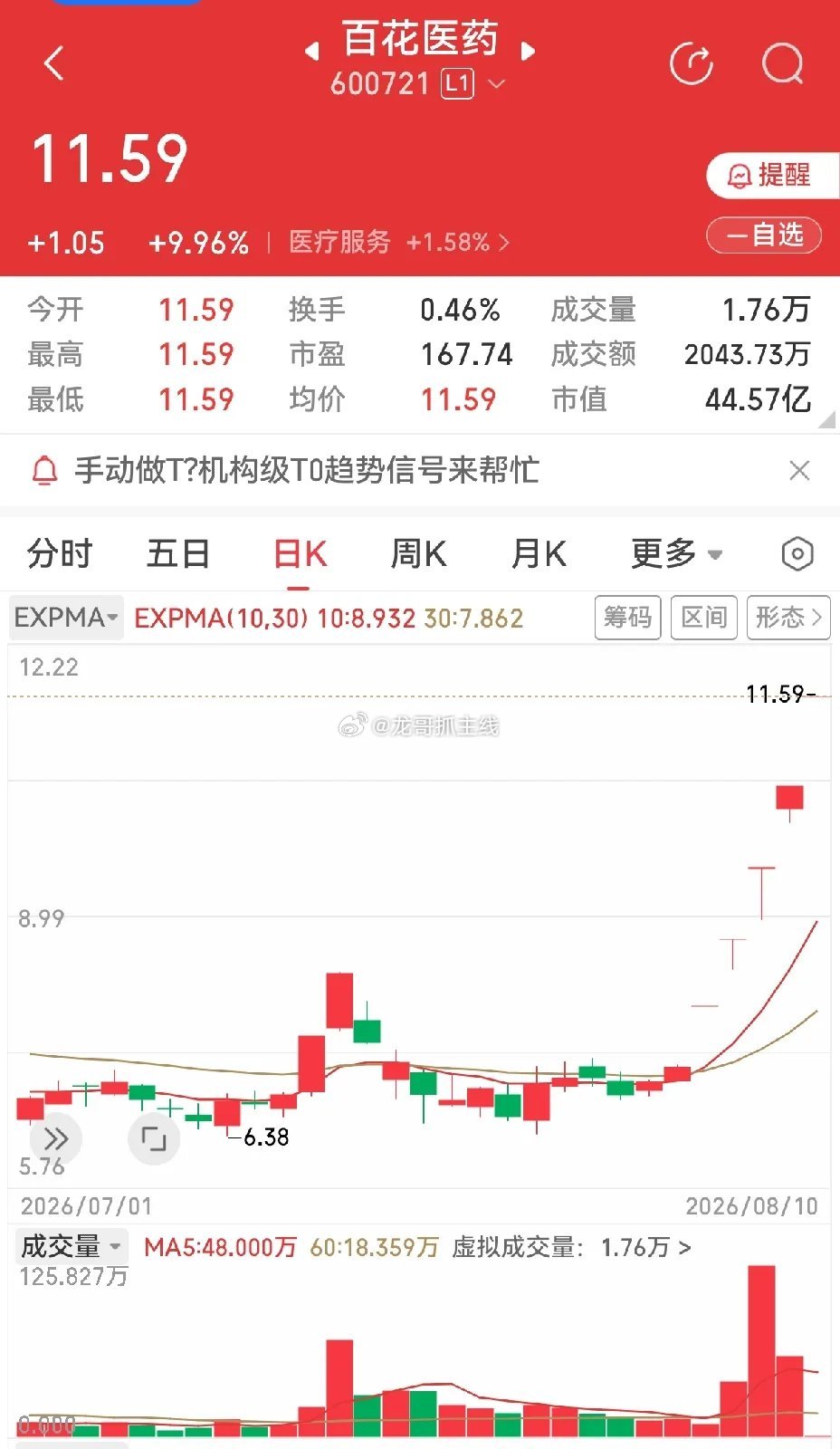Expand the 更多 chart period dropdown

coord(677,553)
